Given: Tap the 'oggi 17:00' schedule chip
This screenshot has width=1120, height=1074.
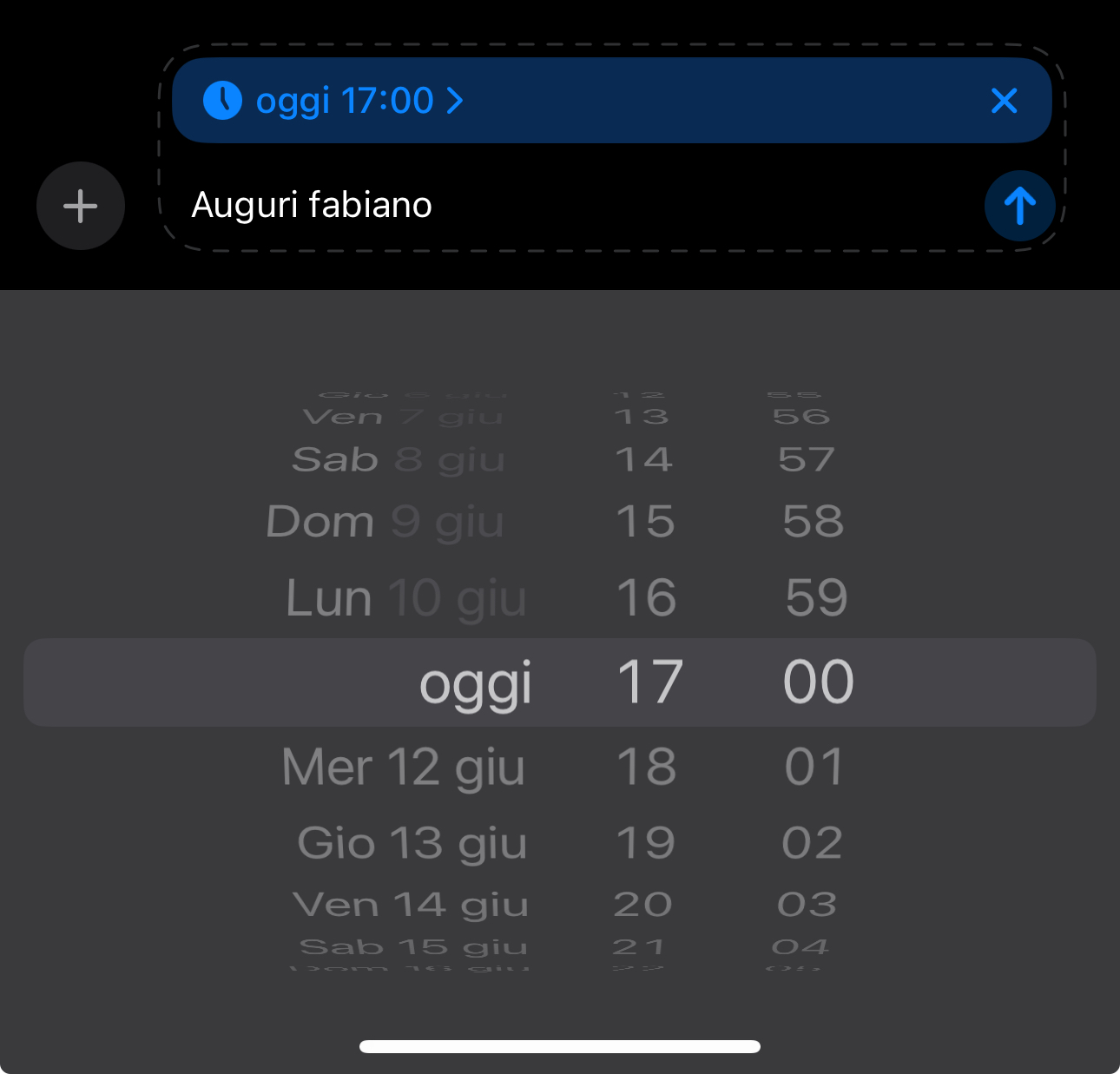Looking at the screenshot, I should tap(334, 101).
